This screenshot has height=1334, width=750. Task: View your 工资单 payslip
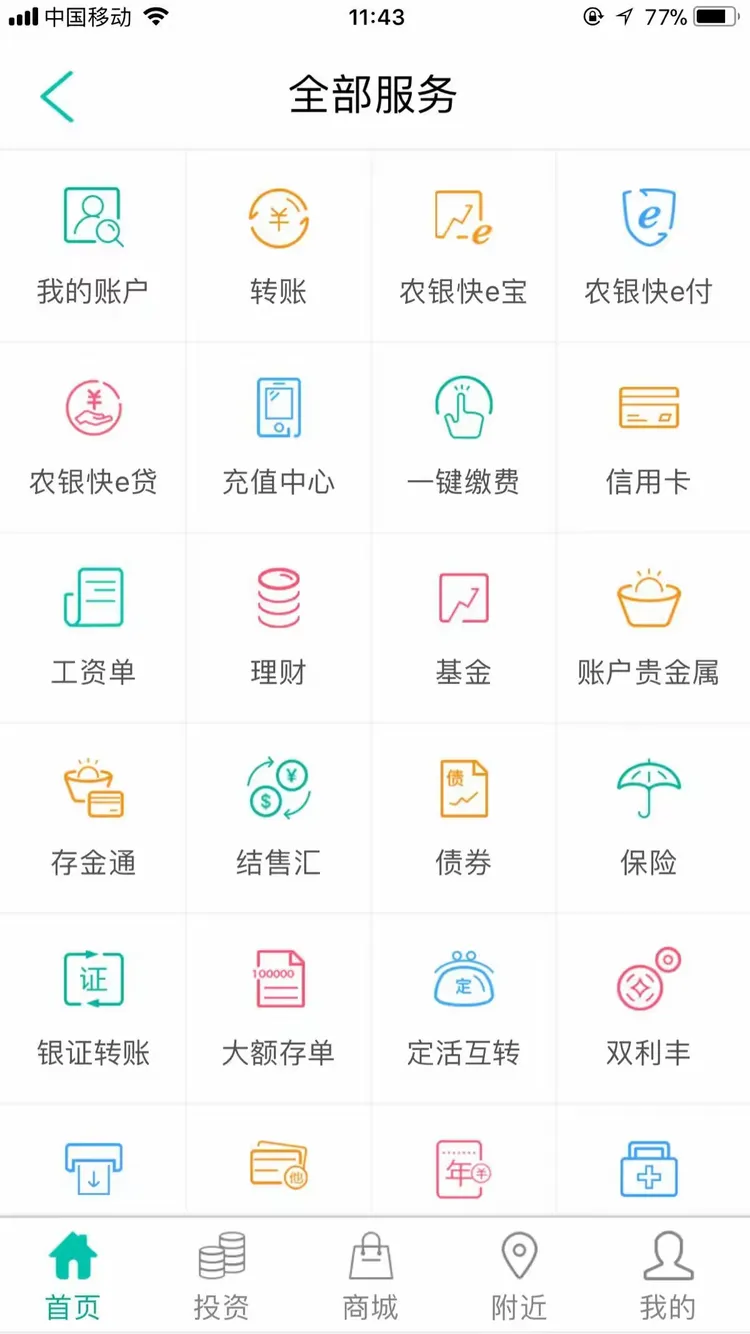click(93, 627)
